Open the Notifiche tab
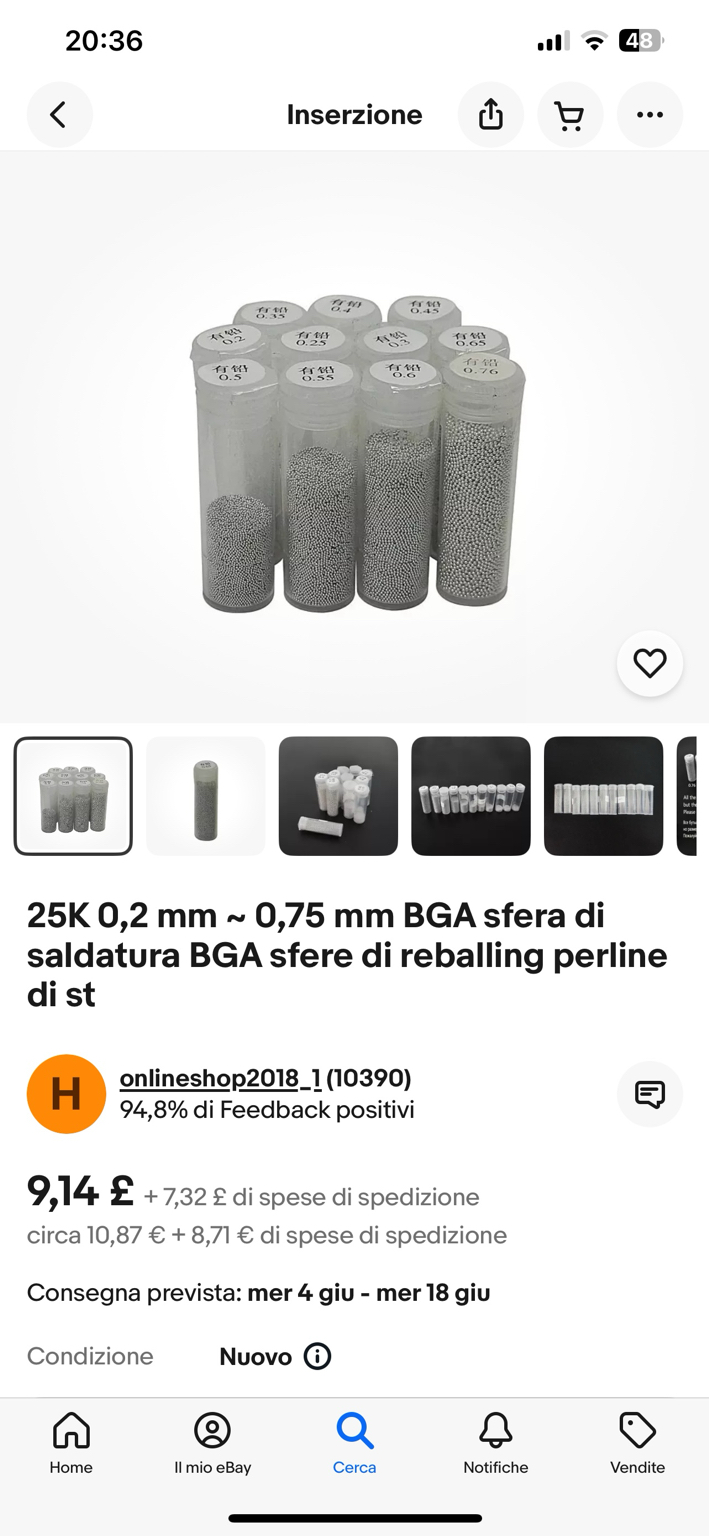This screenshot has height=1536, width=709. (x=495, y=1444)
